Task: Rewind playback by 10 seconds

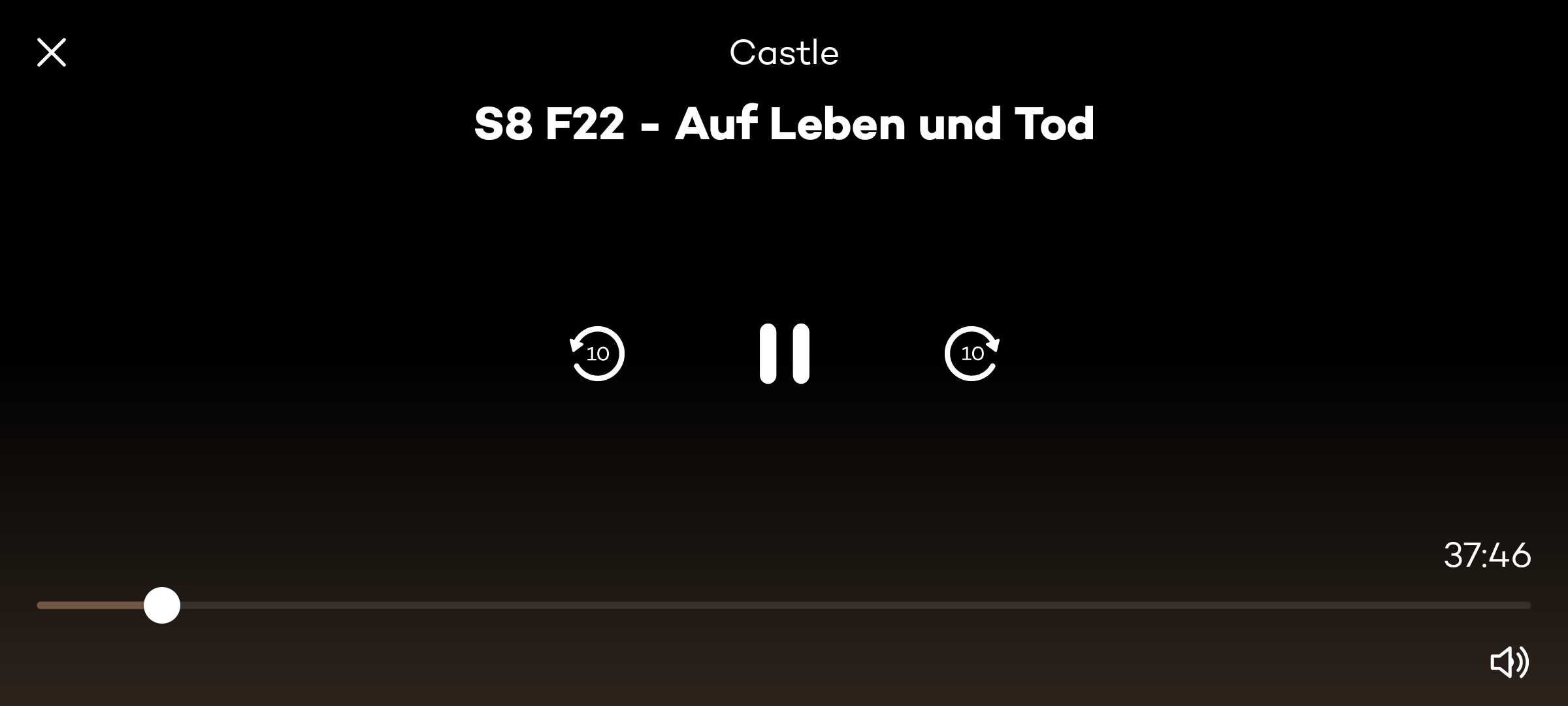Action: pos(597,354)
